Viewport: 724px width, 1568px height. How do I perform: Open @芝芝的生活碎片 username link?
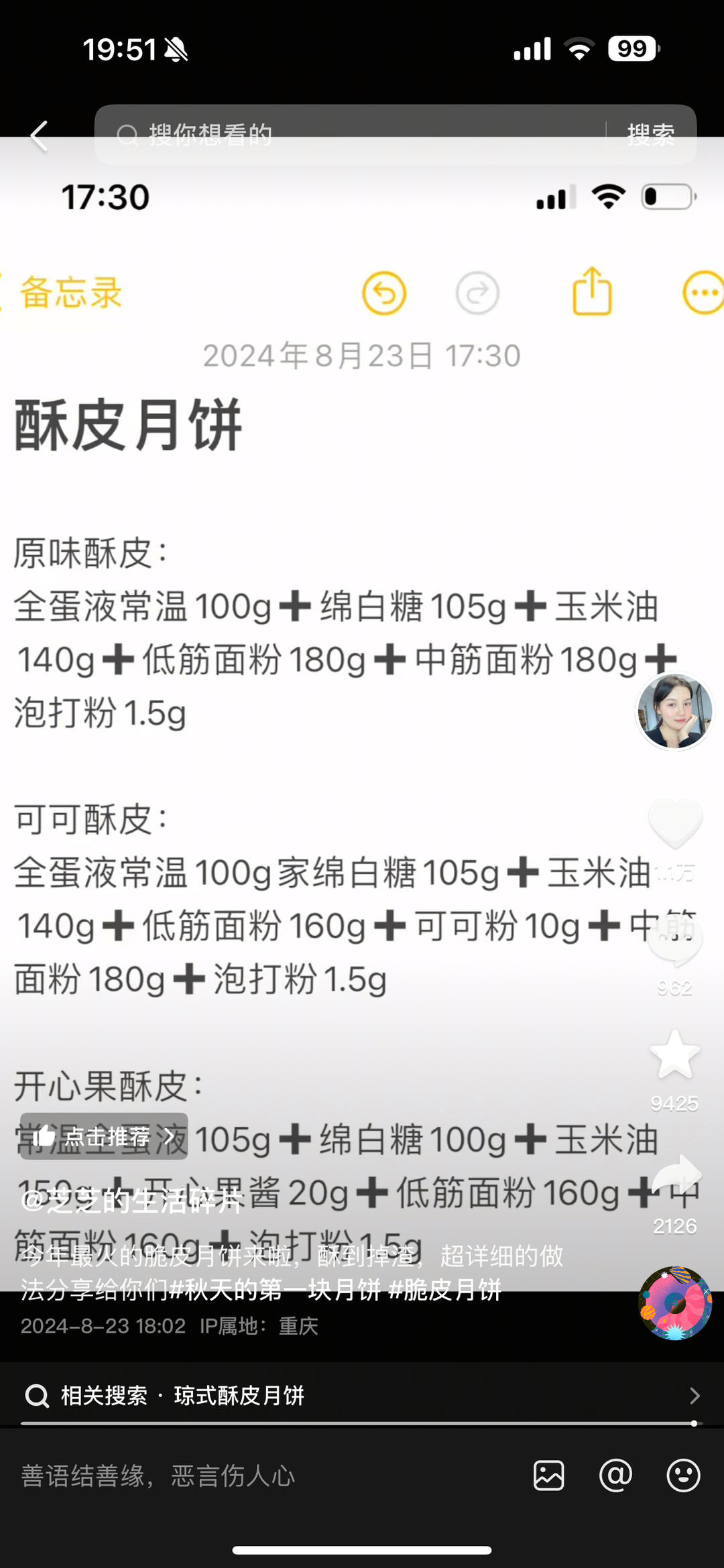click(x=131, y=1200)
